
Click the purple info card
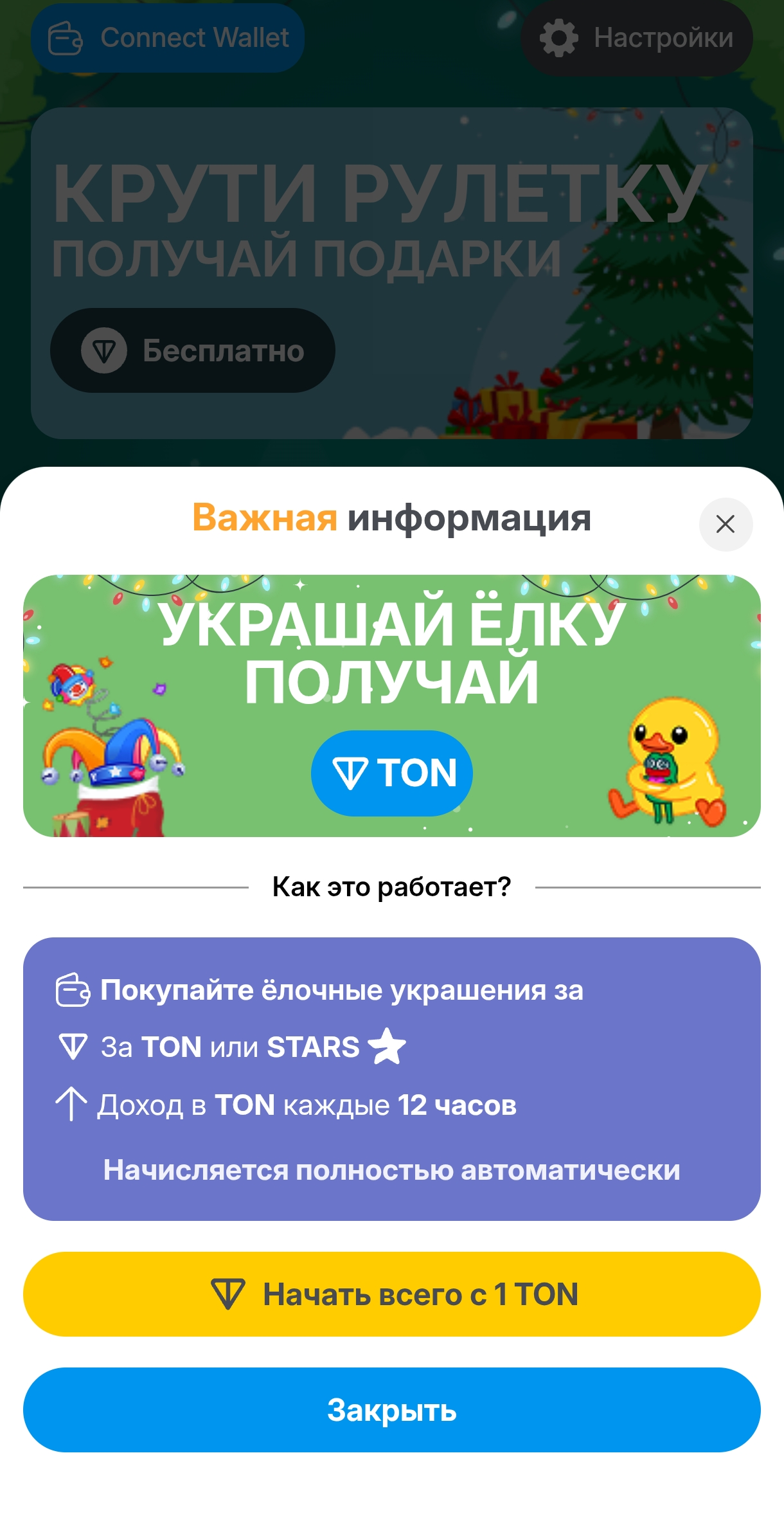391,1080
